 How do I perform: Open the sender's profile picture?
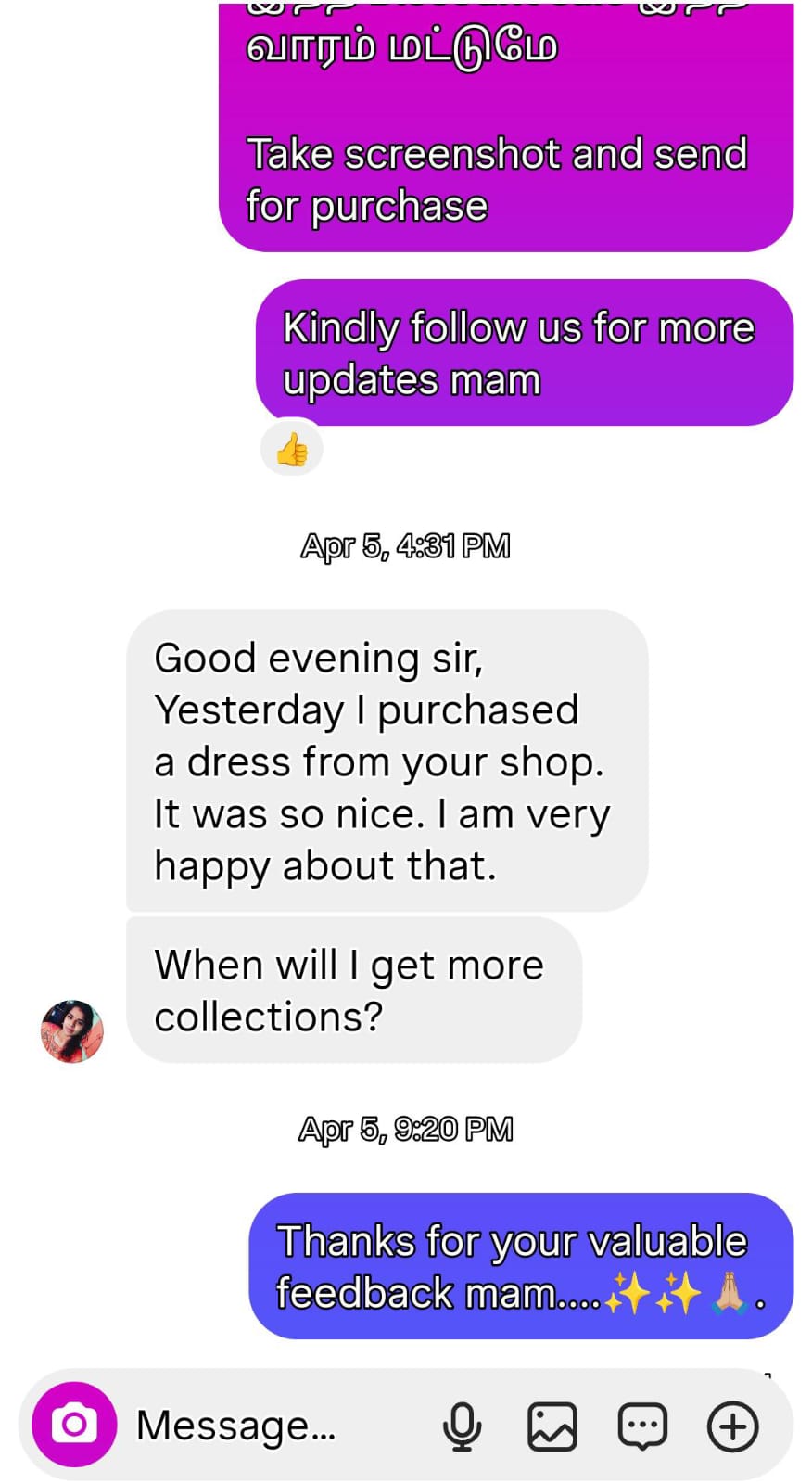tap(71, 1030)
